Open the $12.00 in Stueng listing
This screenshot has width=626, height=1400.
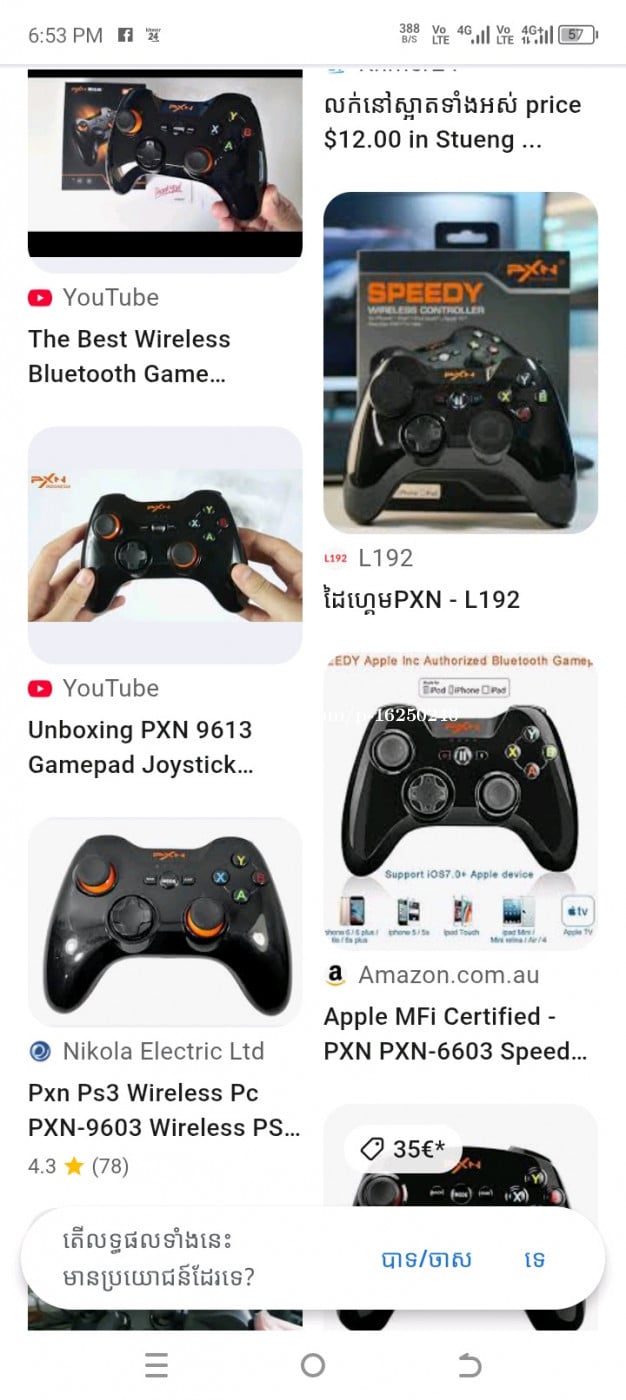point(452,122)
